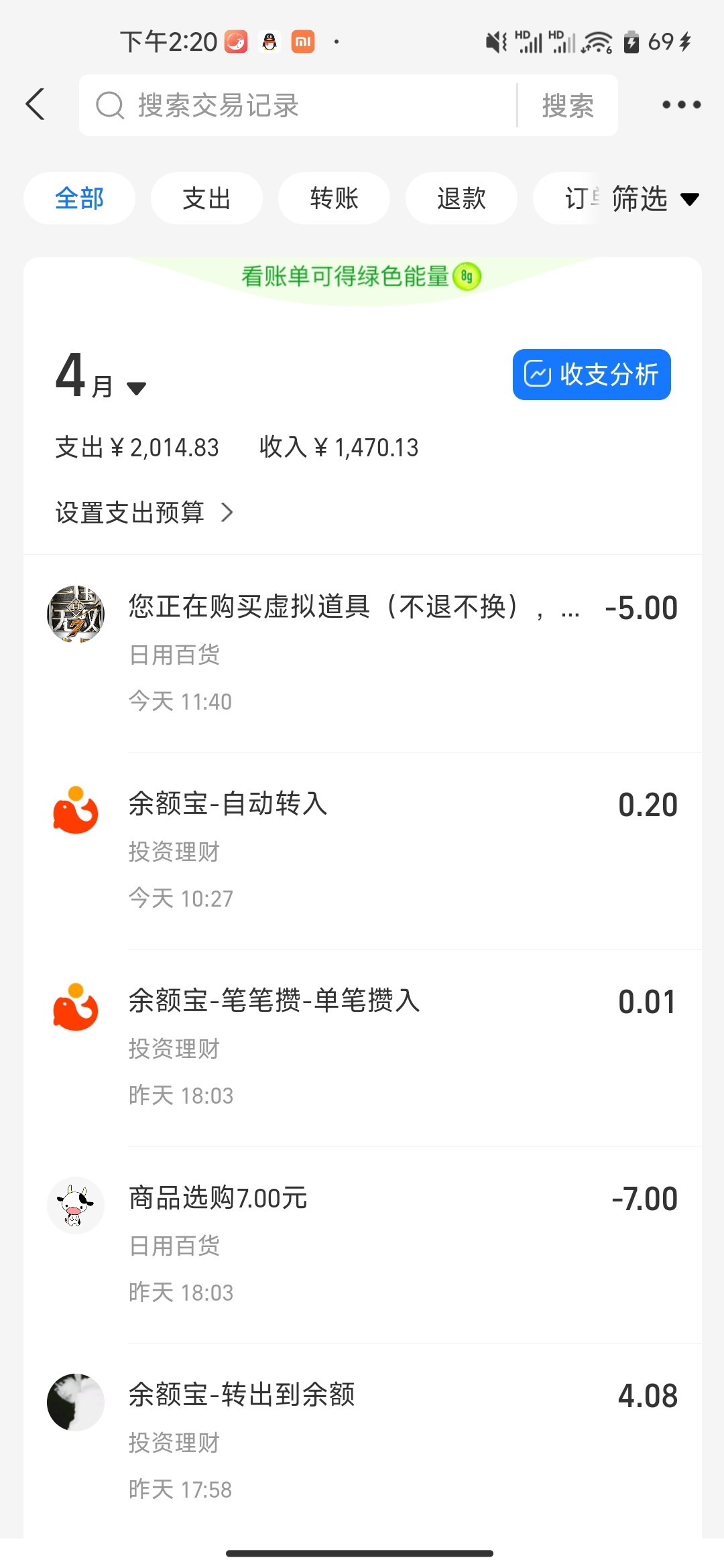Switch to the 支出 tab
Image resolution: width=724 pixels, height=1568 pixels.
click(x=206, y=198)
